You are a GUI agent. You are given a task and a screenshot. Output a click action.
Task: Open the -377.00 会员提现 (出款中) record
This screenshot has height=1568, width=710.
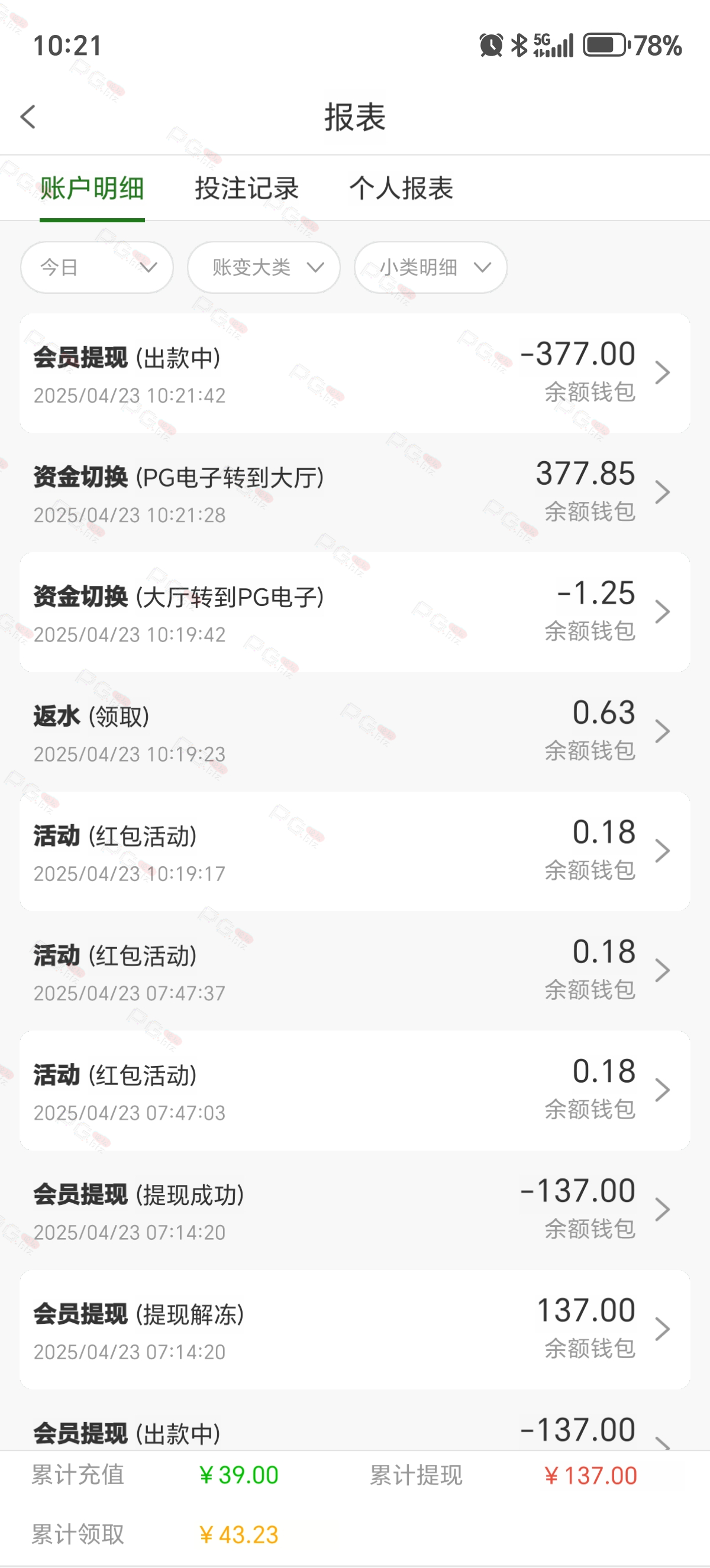[354, 372]
